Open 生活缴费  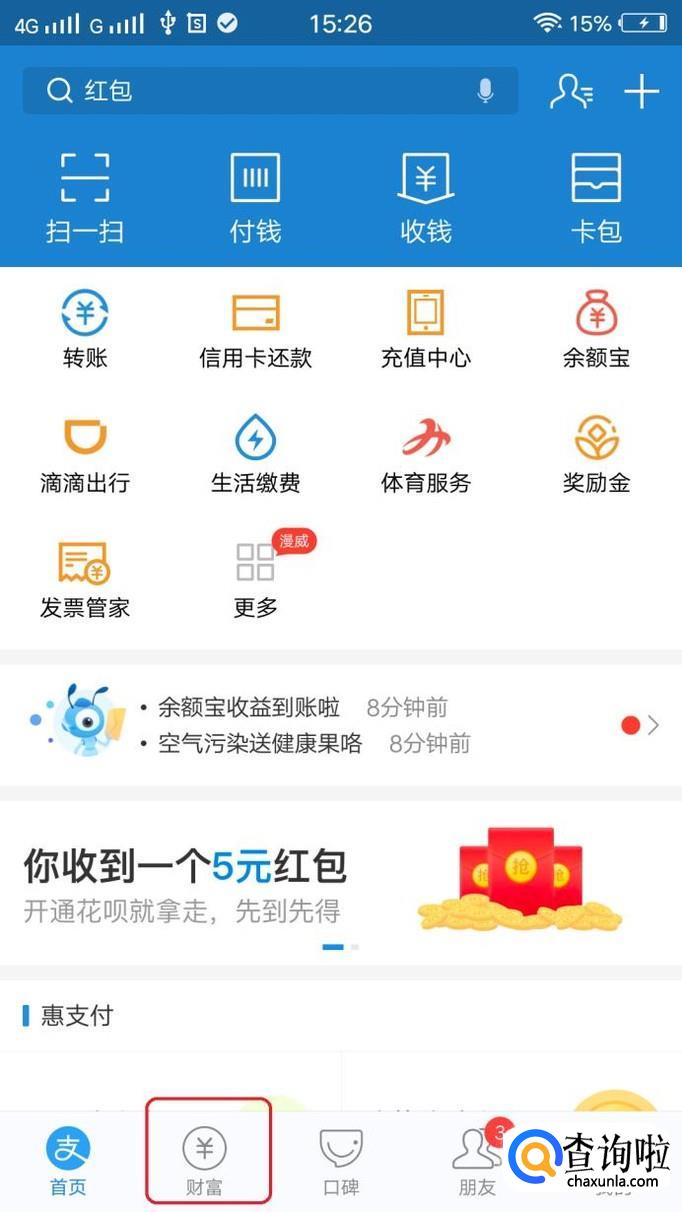pos(255,454)
